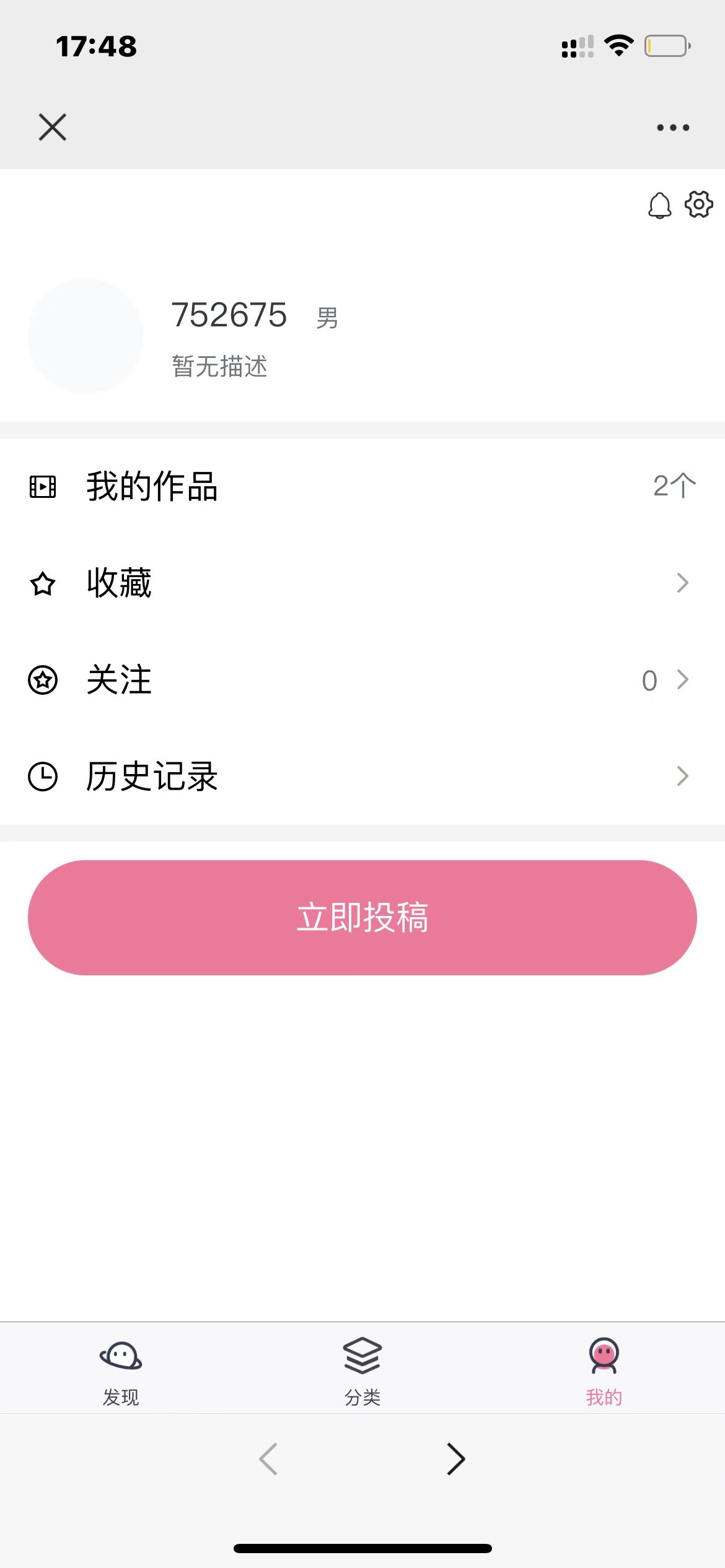
Task: Open the settings gear
Action: 698,204
